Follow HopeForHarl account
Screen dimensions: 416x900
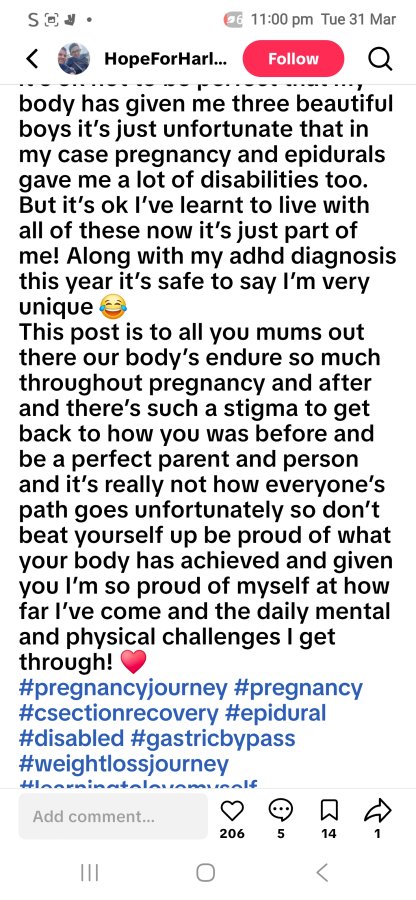293,59
